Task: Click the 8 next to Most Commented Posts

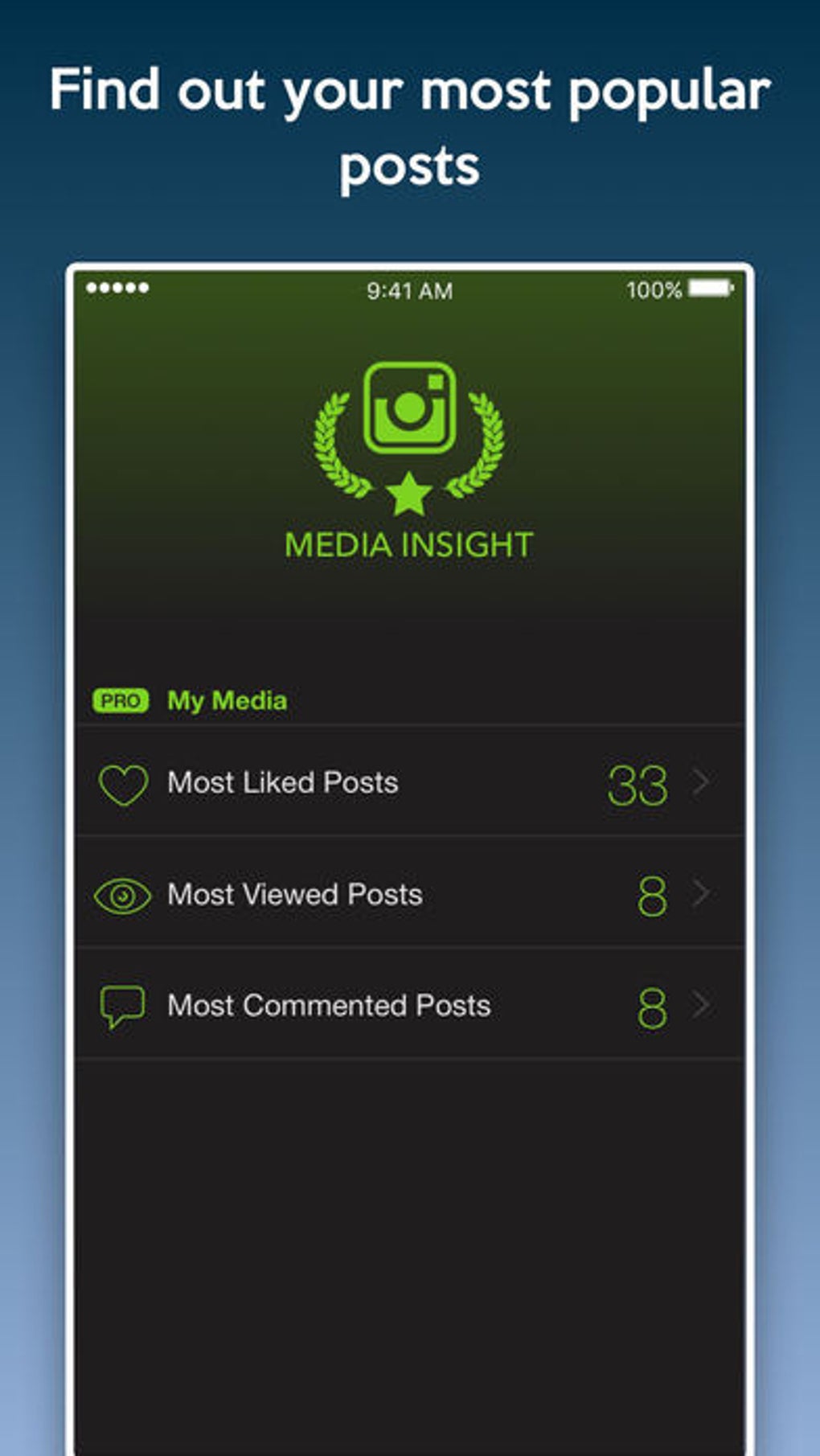Action: click(x=654, y=1005)
